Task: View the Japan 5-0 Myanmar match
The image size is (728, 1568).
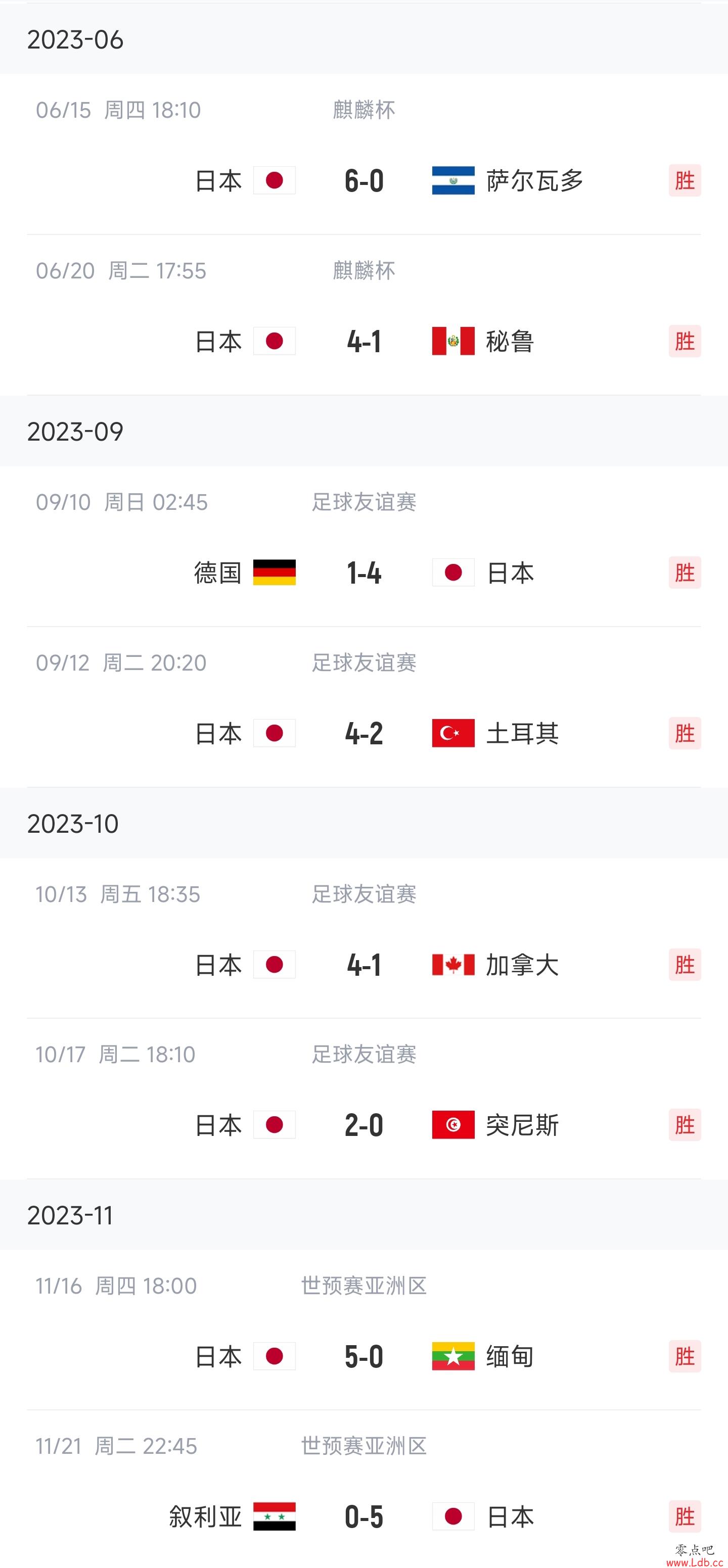Action: [x=363, y=1330]
